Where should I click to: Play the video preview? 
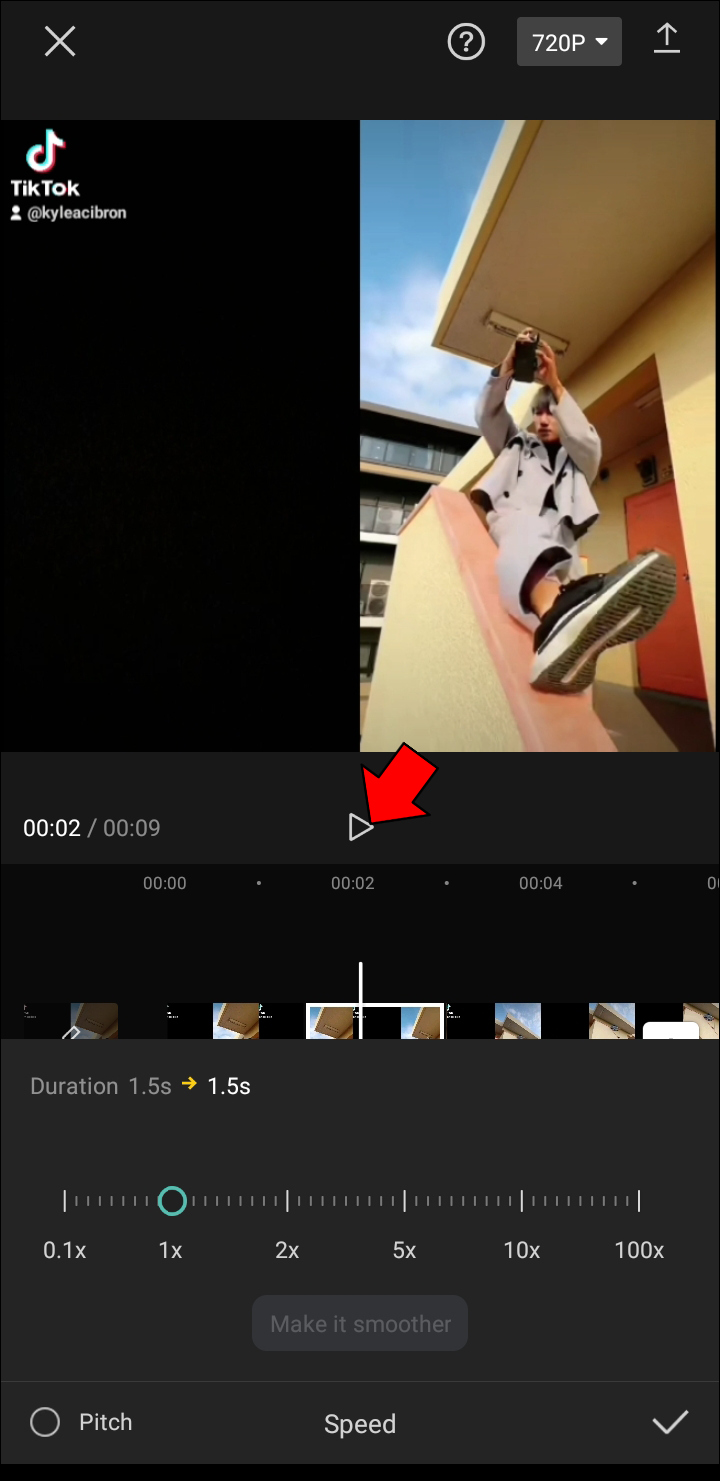point(359,827)
